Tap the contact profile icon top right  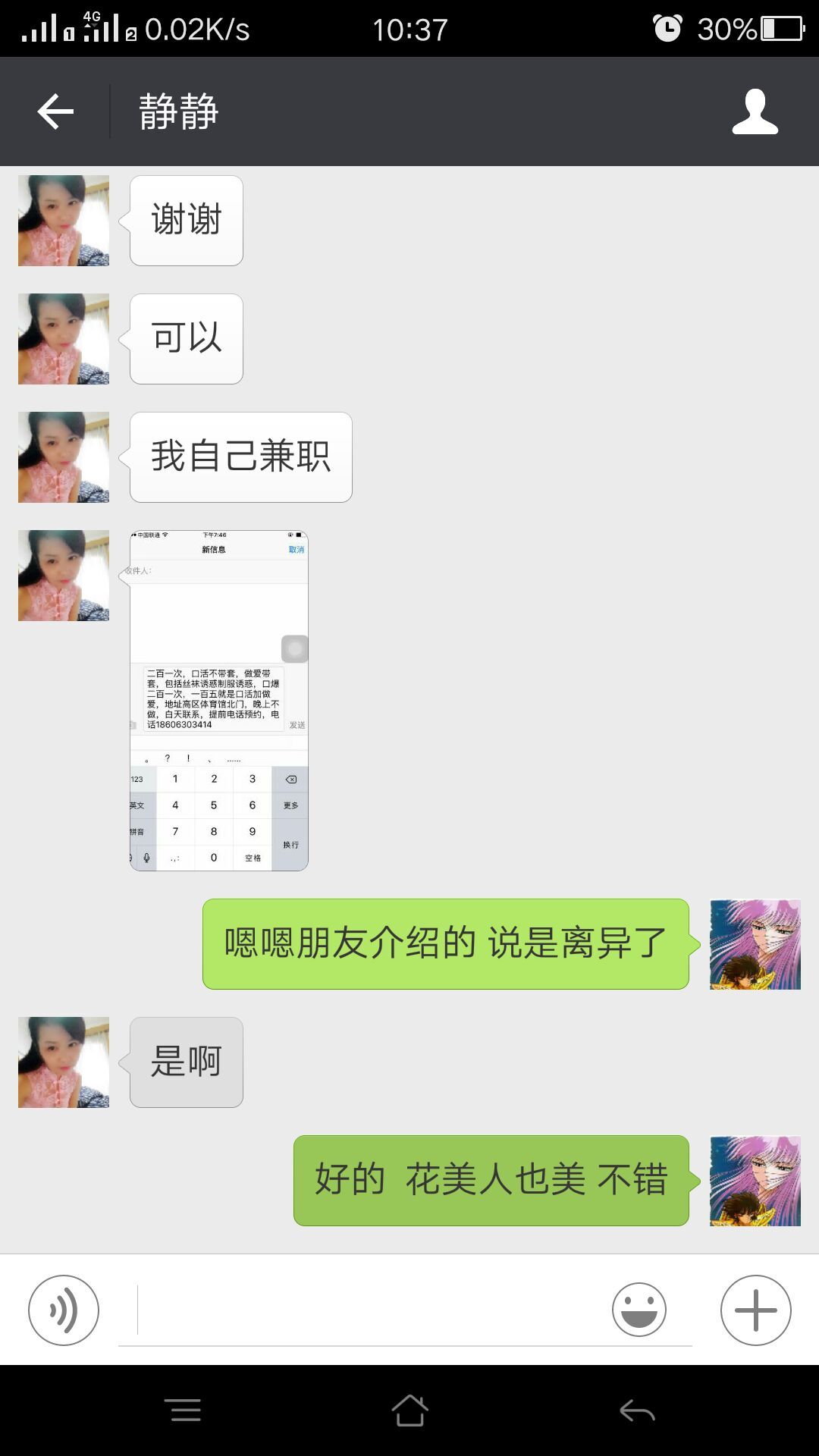point(756,111)
